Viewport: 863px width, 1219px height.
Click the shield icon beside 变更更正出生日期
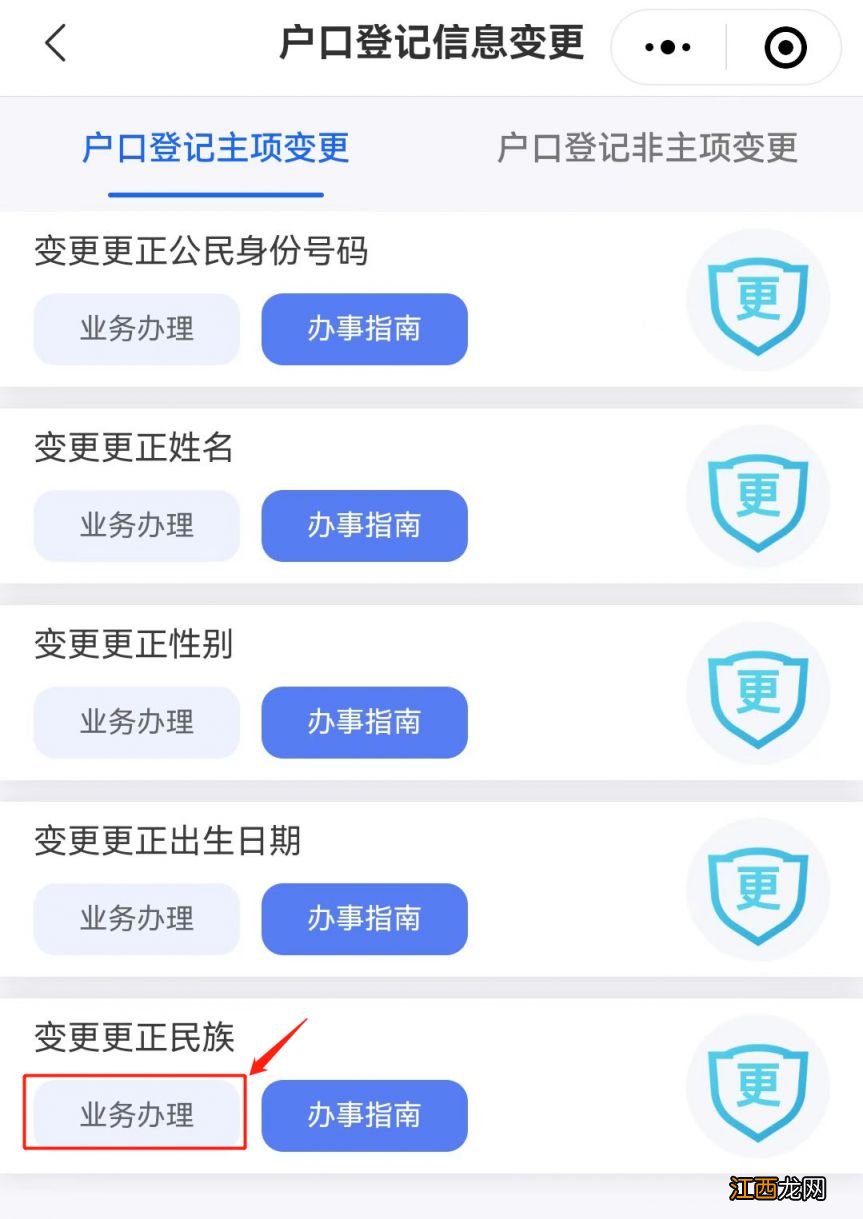click(758, 888)
